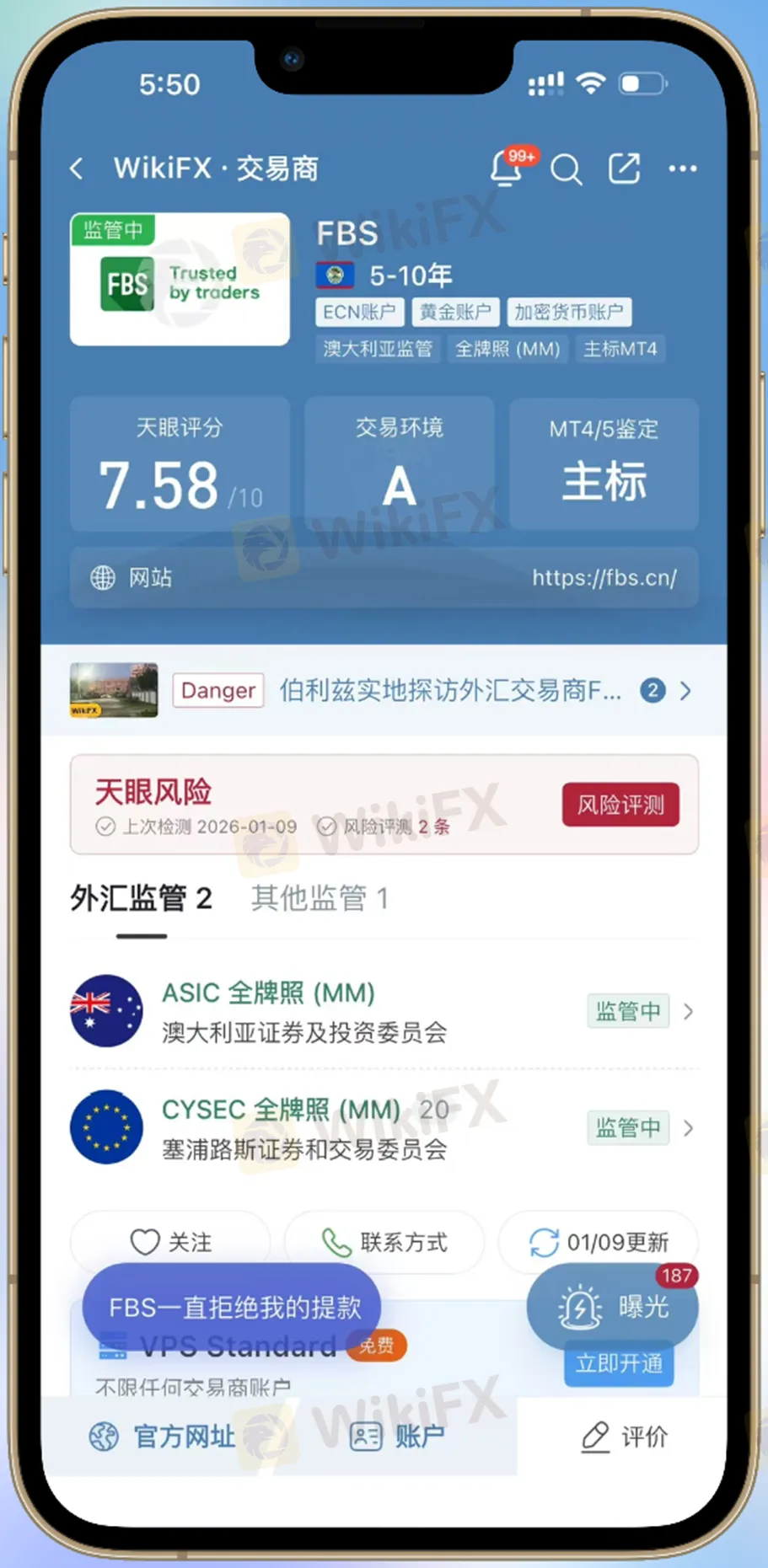Follow FBS with the 关注 button
The height and width of the screenshot is (1568, 768).
coord(170,1241)
